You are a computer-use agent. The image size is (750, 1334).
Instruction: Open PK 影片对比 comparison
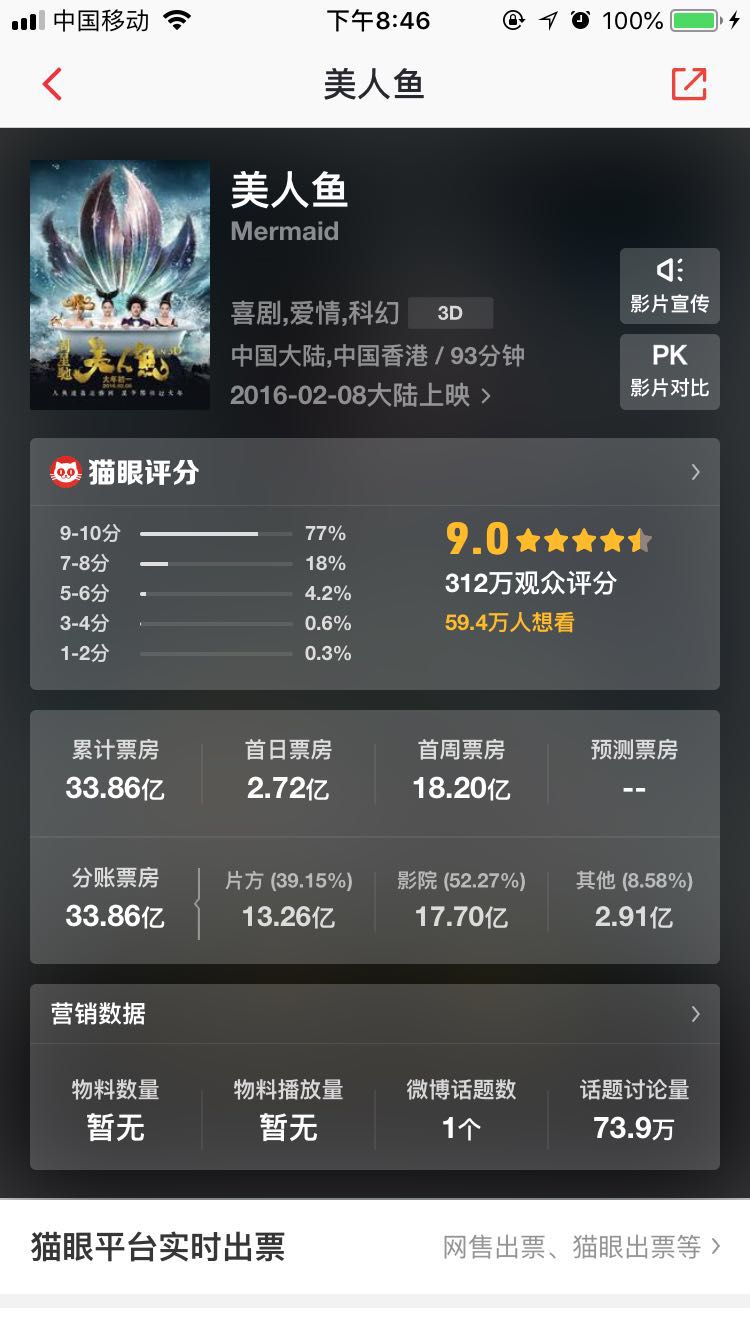(x=669, y=370)
